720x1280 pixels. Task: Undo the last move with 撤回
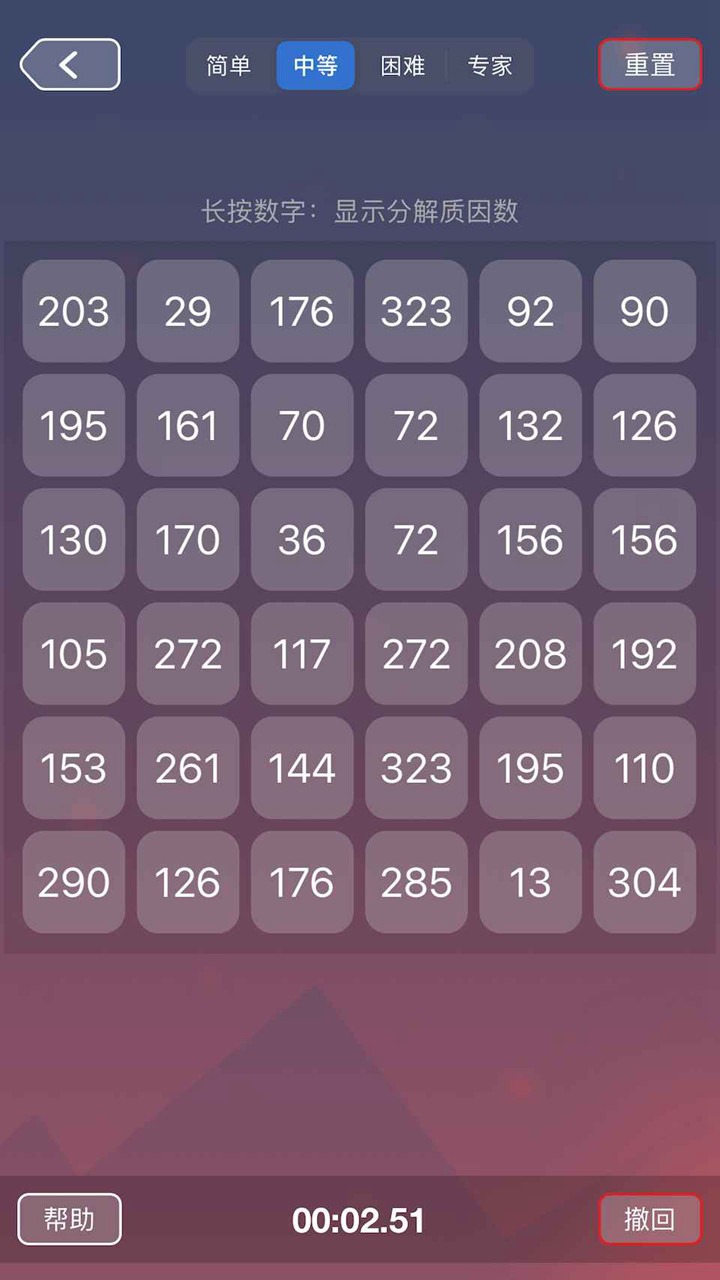click(x=650, y=1219)
